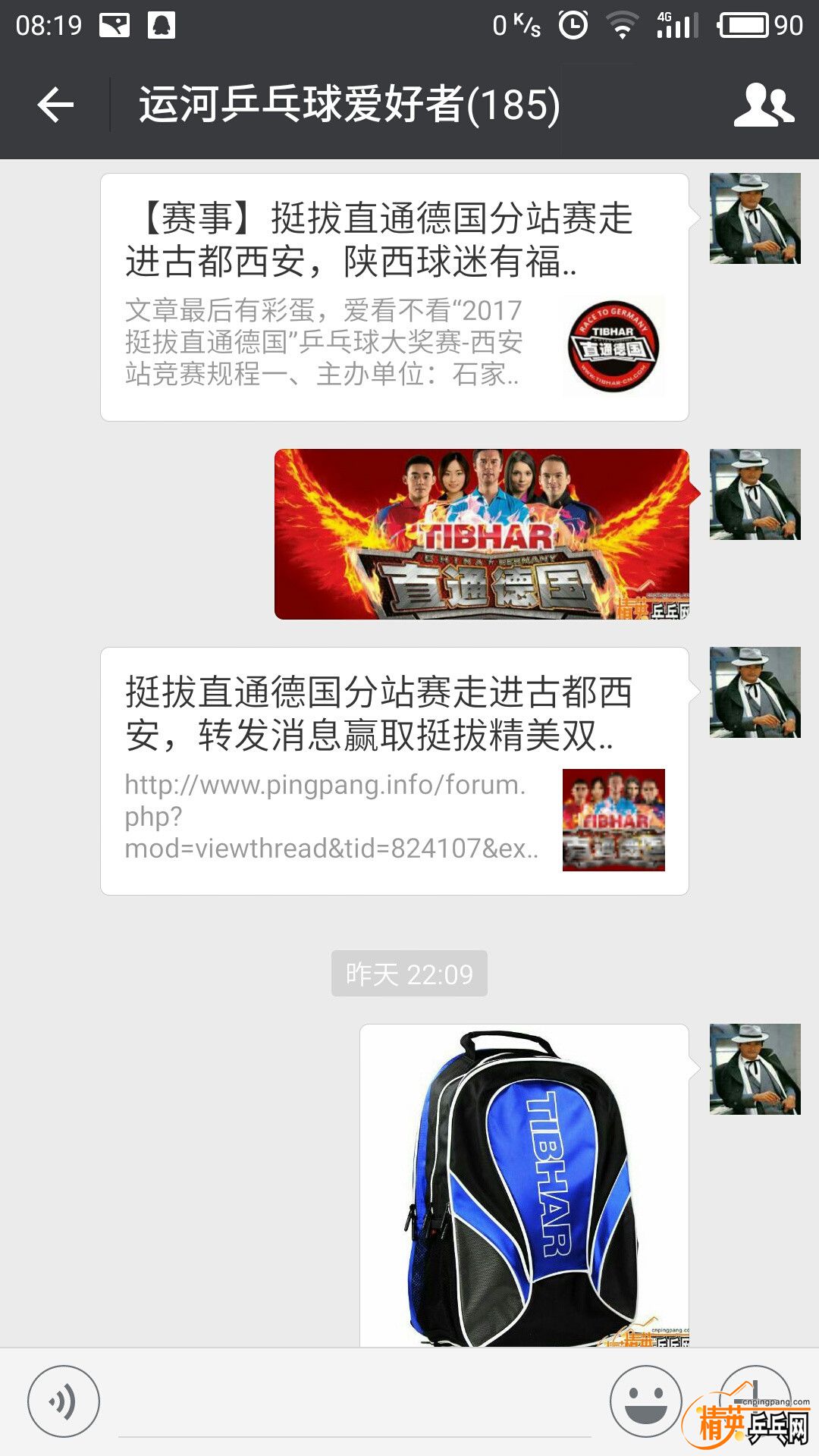Open the 【赛事】挺拔直通德国 article card
This screenshot has height=1456, width=819.
point(394,297)
